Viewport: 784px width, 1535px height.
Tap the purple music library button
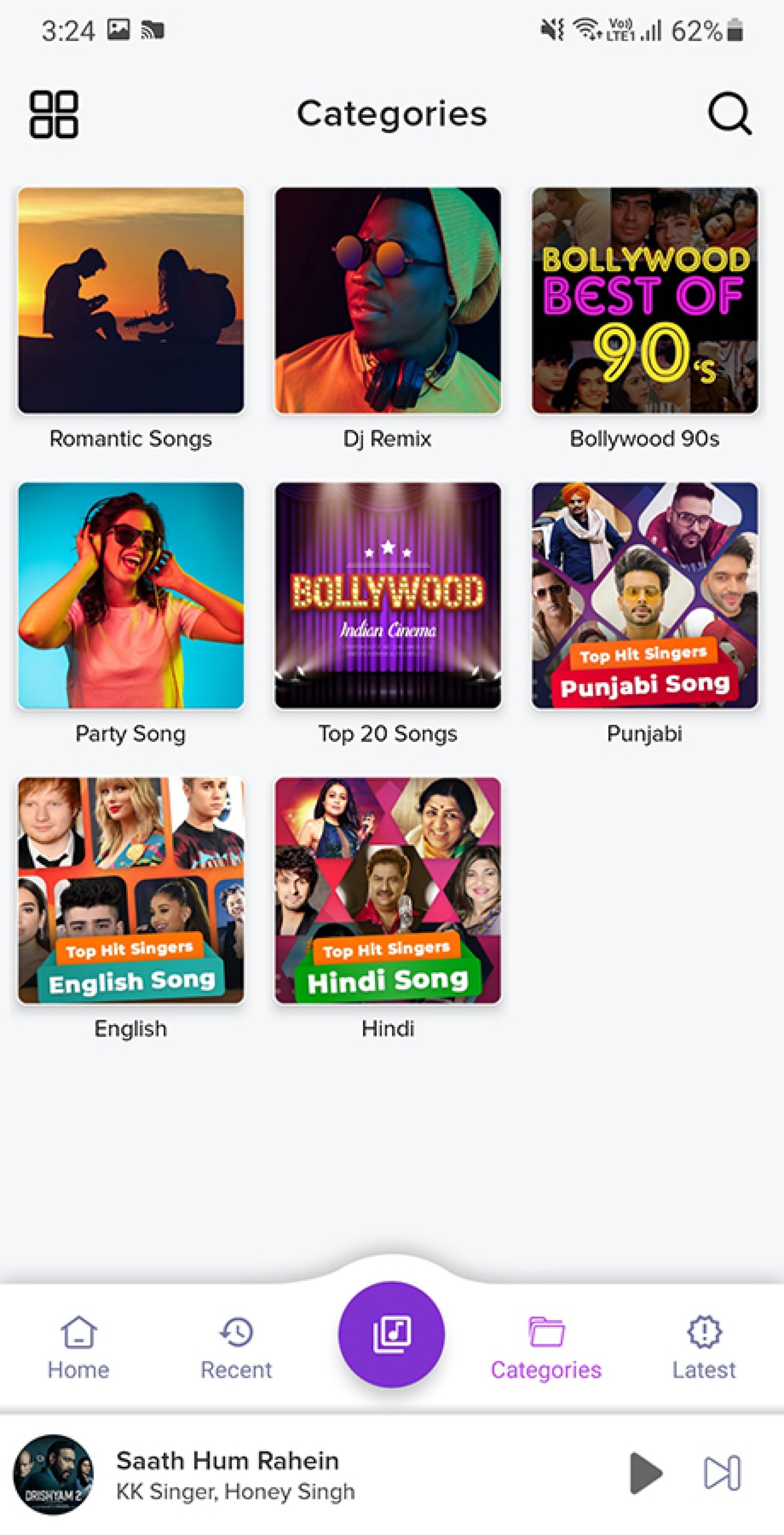[392, 1334]
